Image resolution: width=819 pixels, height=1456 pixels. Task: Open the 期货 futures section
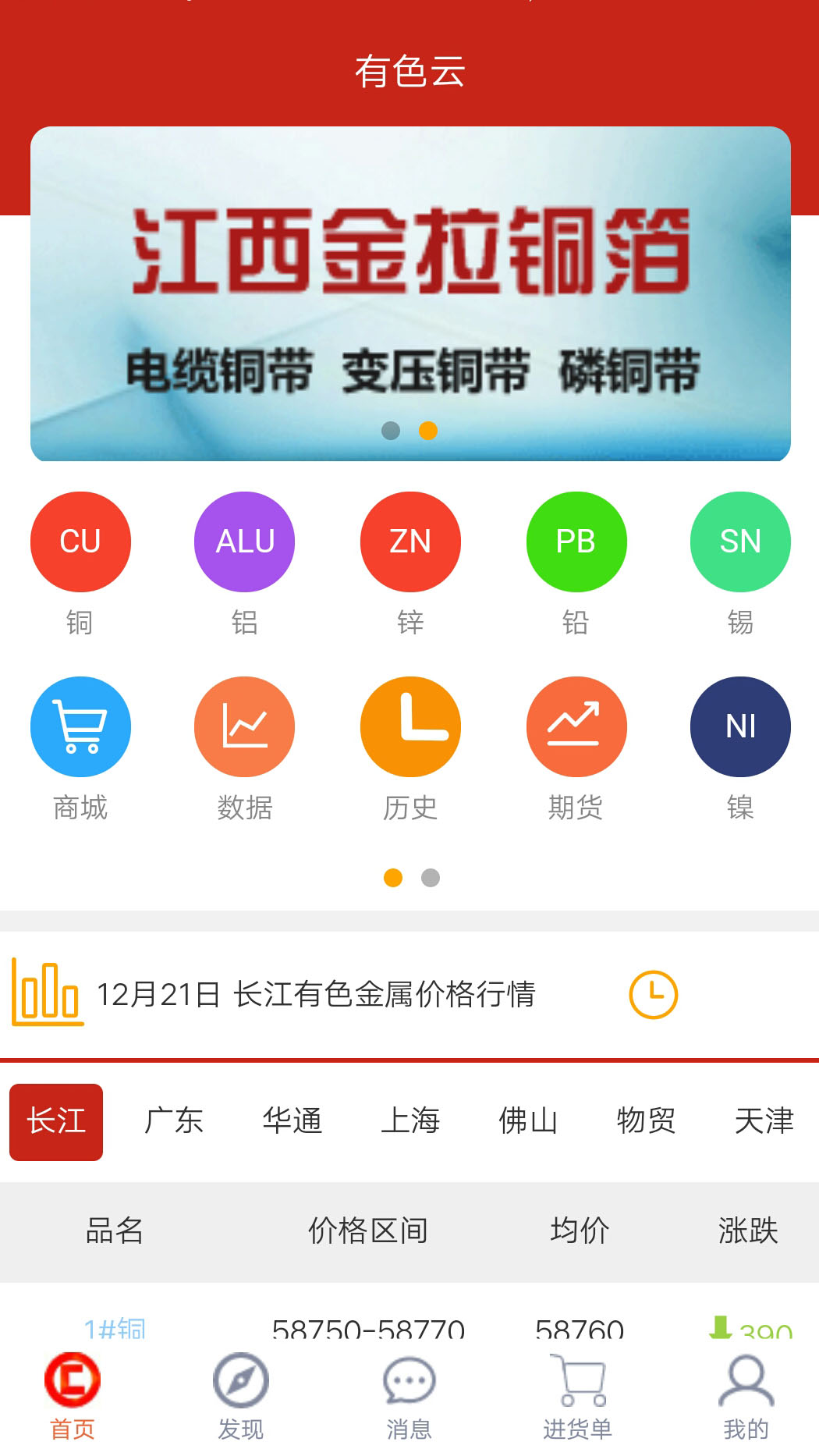[576, 727]
